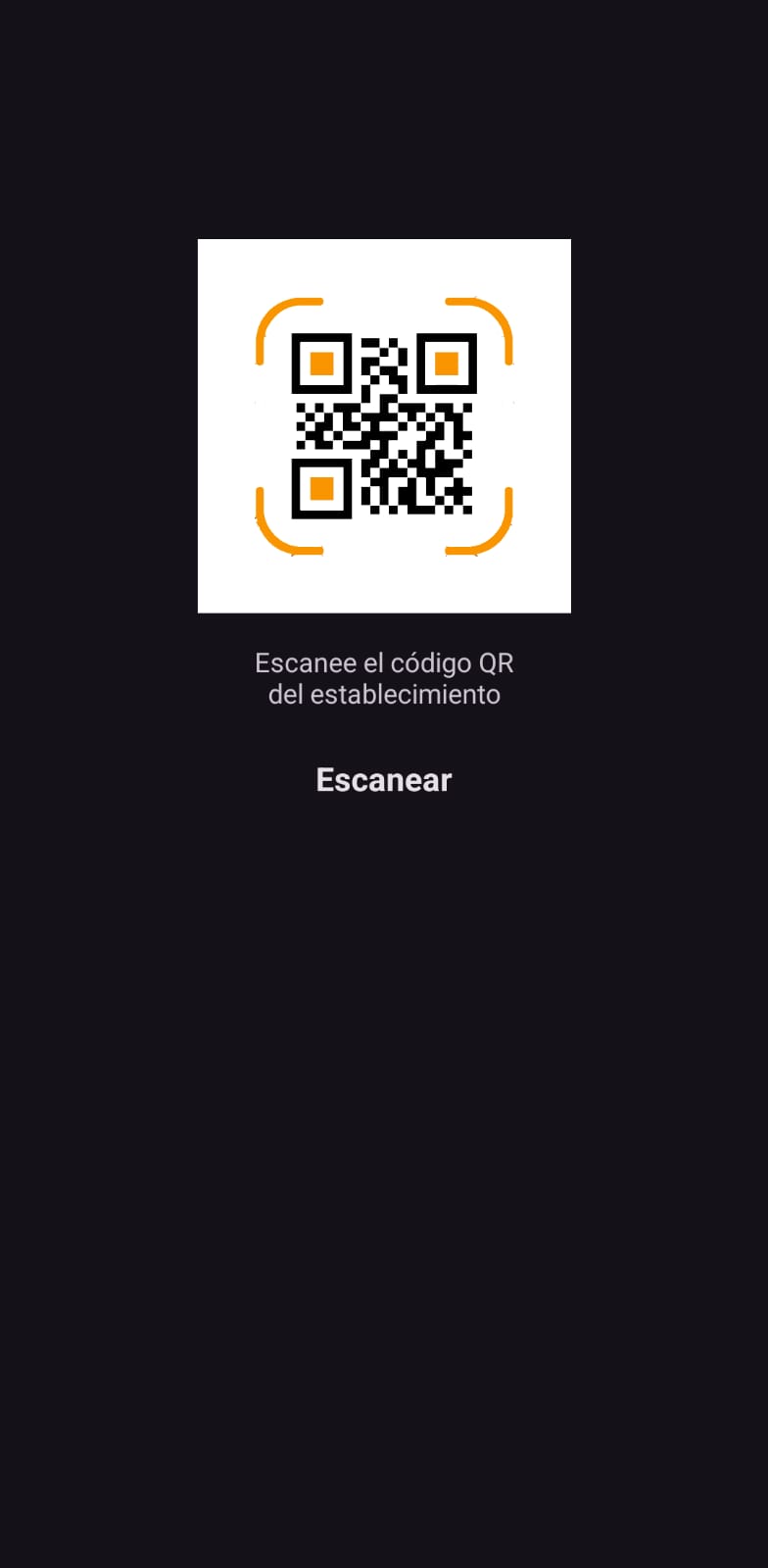Screen dimensions: 768x1568
Task: Tap the QR code's bottom-left orange finder square
Action: coord(320,489)
